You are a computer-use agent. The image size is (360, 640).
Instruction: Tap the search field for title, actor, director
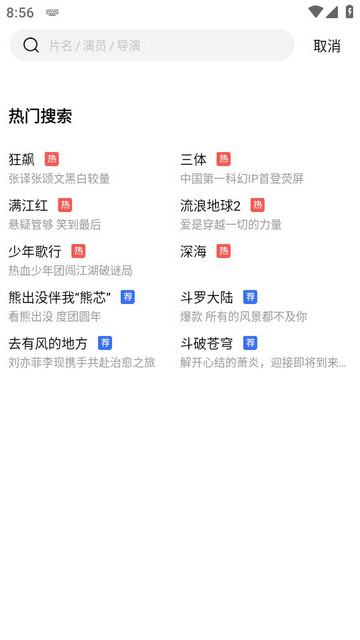point(151,45)
